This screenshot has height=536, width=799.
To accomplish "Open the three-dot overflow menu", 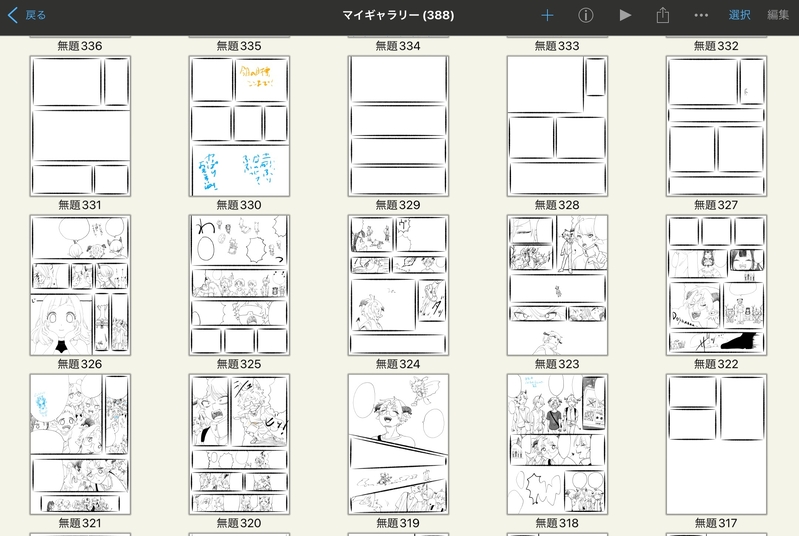I will tap(701, 15).
